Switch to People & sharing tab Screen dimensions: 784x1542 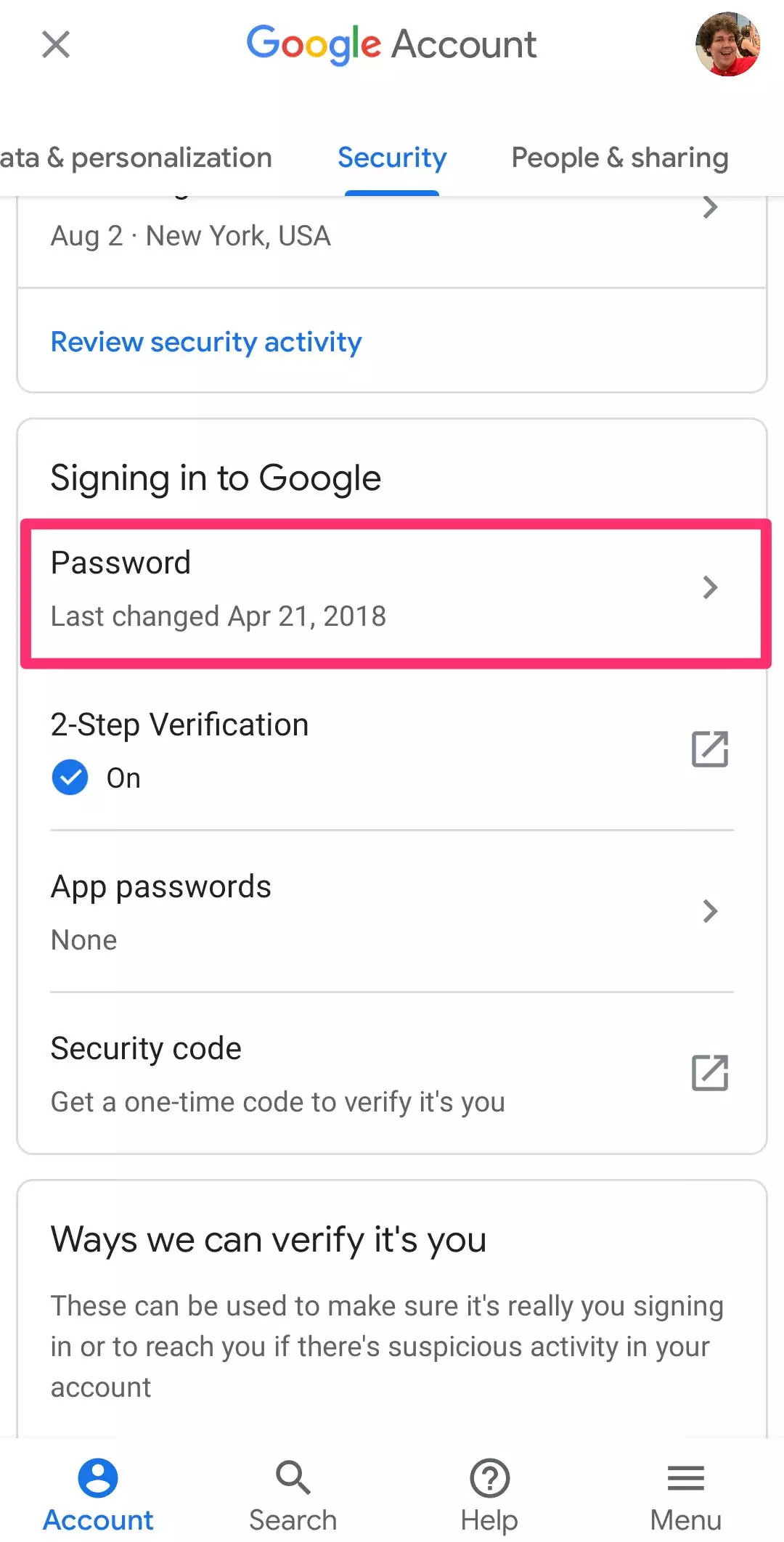(x=619, y=158)
